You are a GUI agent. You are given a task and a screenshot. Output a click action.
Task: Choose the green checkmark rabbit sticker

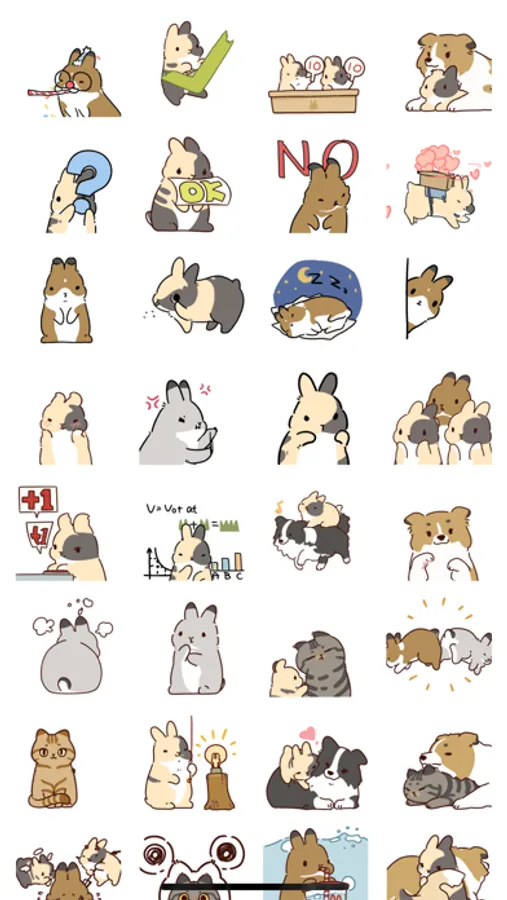(x=196, y=64)
